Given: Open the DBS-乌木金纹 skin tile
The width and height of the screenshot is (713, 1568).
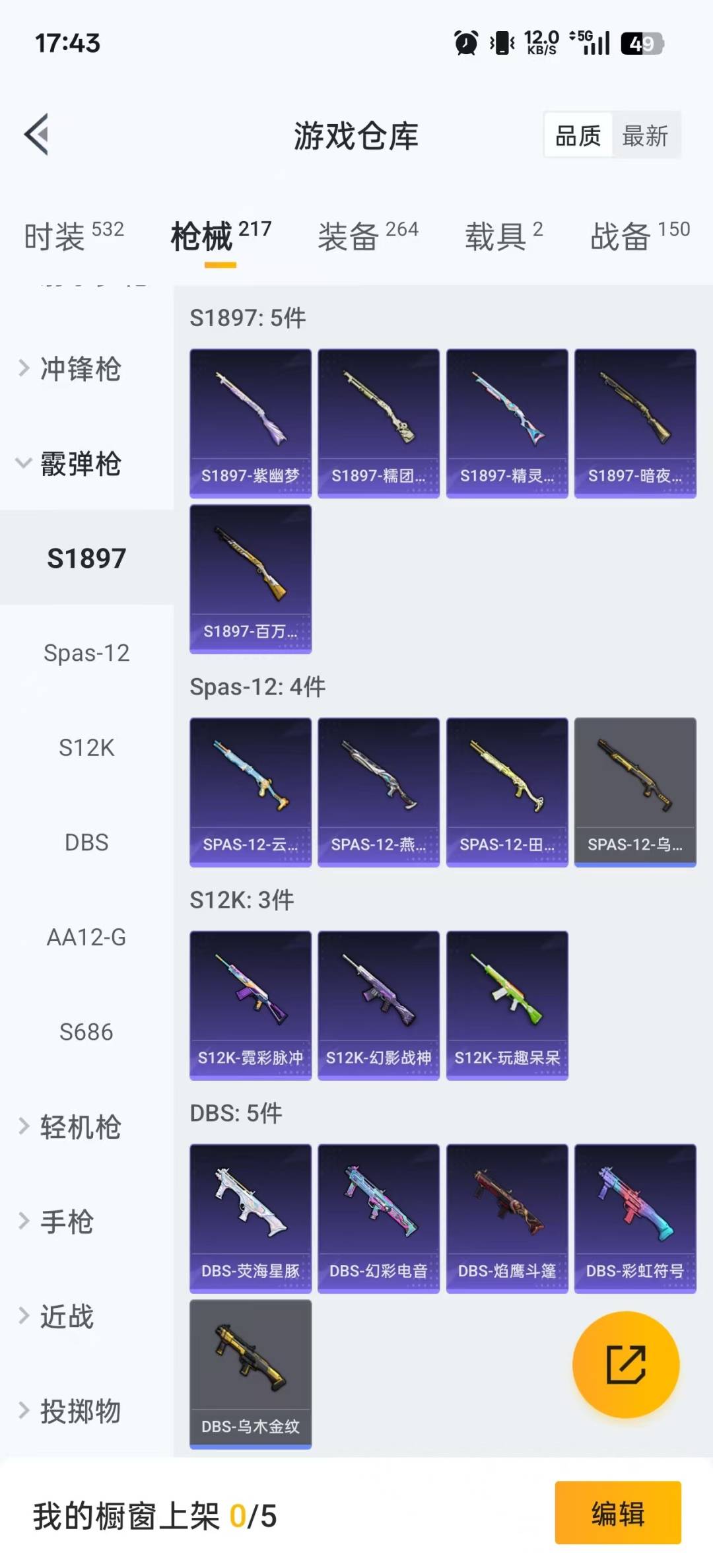Looking at the screenshot, I should 250,1375.
